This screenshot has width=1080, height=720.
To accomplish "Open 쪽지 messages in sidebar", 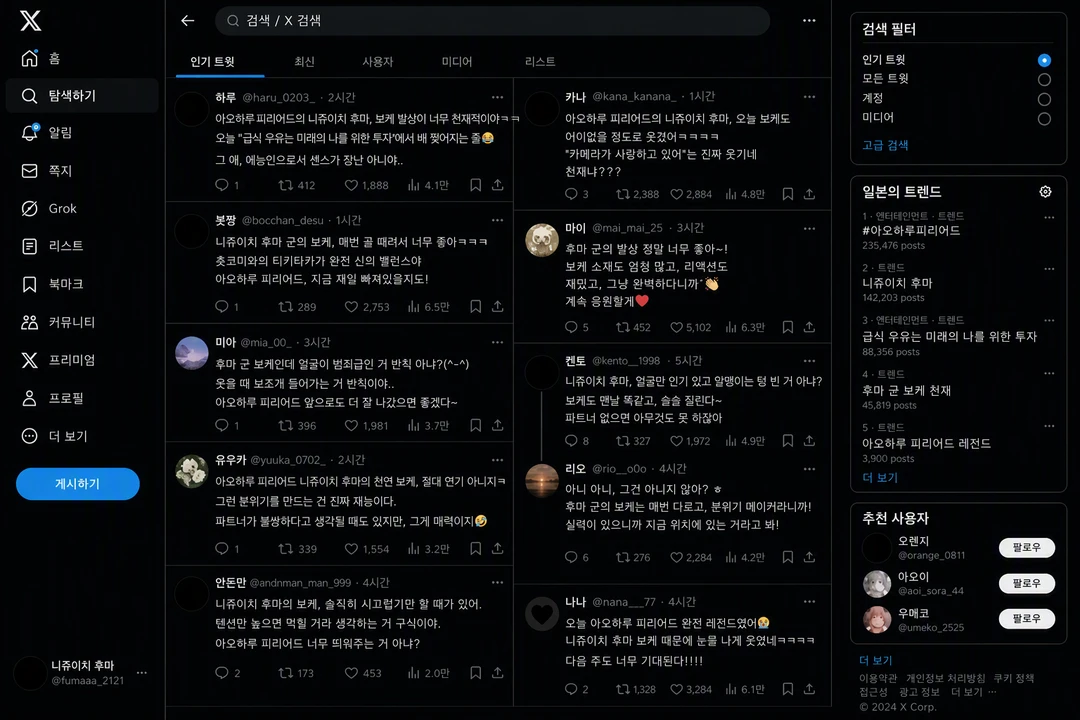I will click(x=47, y=170).
